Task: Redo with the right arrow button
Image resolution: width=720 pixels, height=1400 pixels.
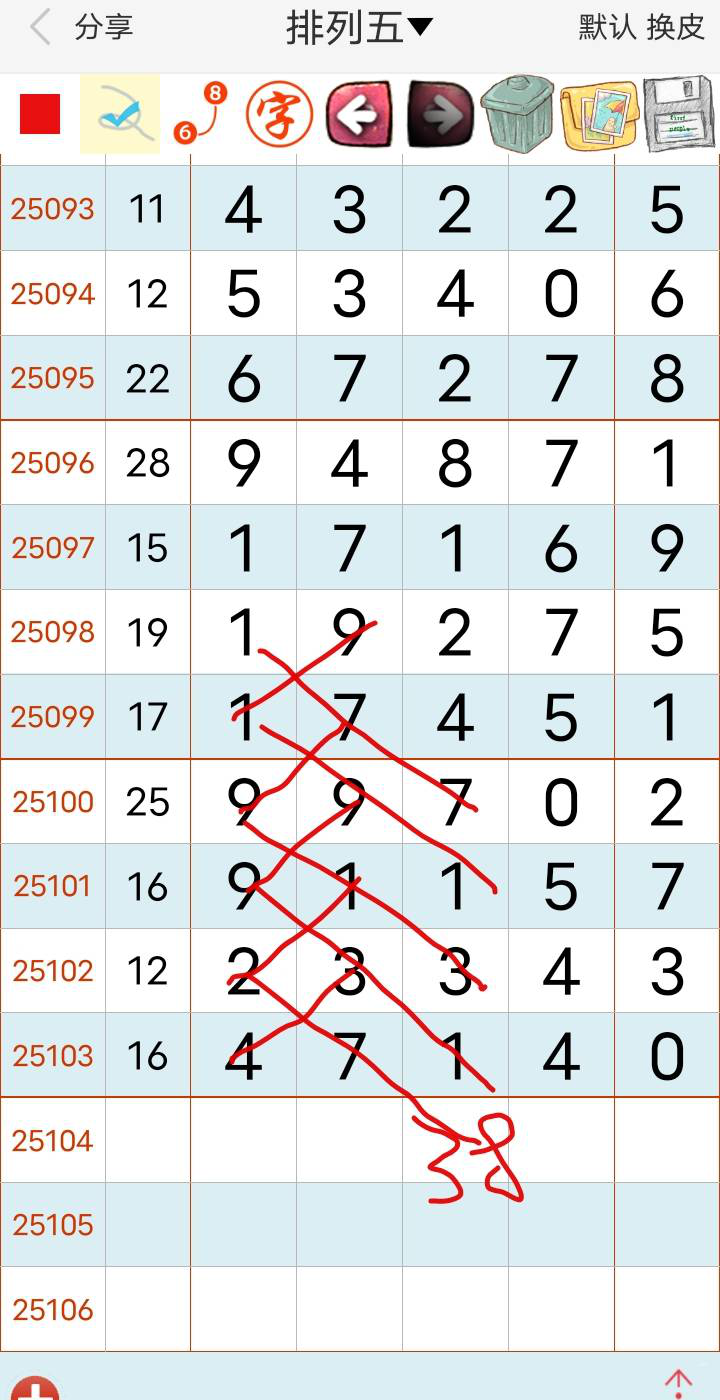Action: (441, 114)
